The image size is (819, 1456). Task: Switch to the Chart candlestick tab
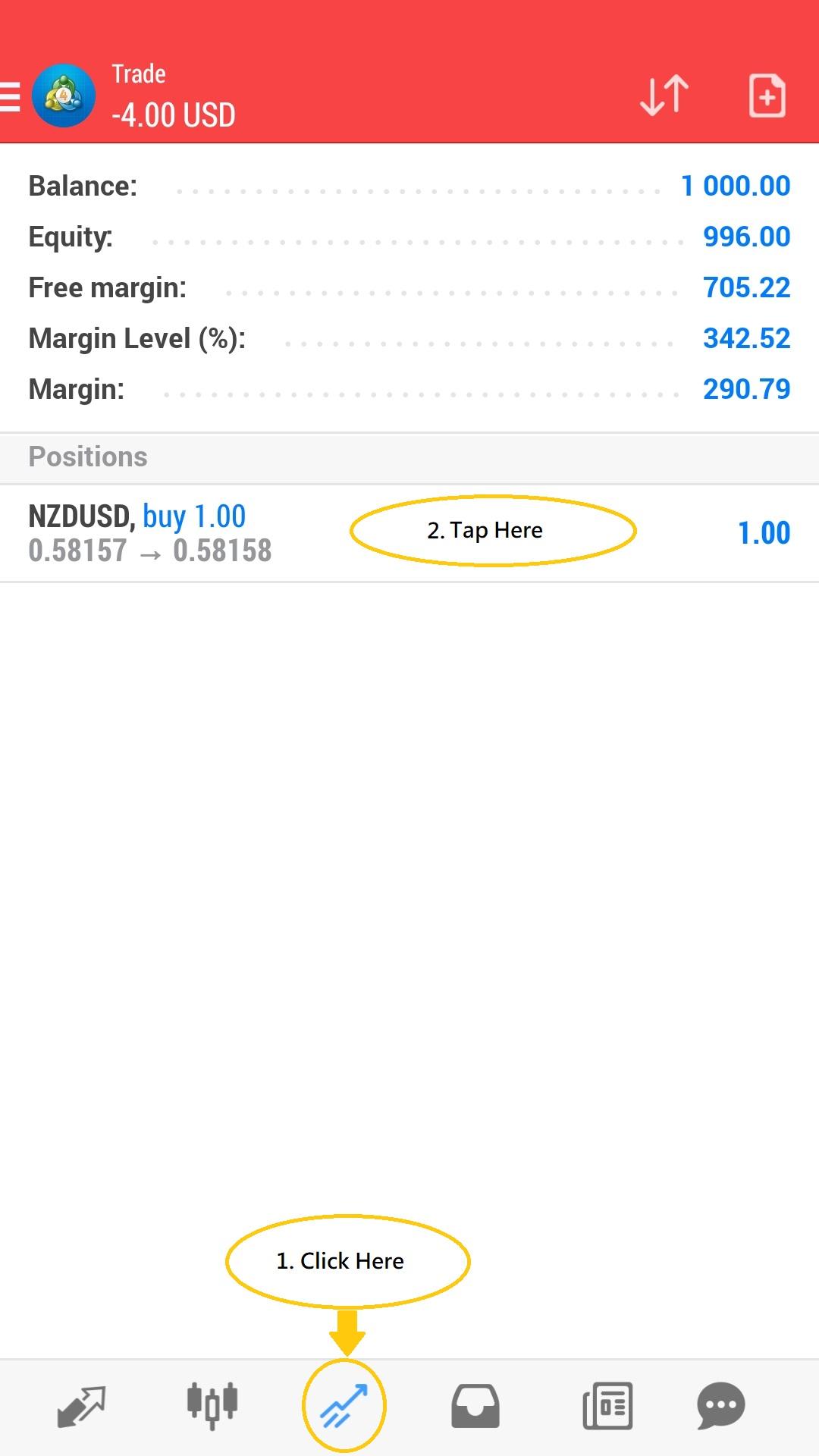tap(212, 1405)
